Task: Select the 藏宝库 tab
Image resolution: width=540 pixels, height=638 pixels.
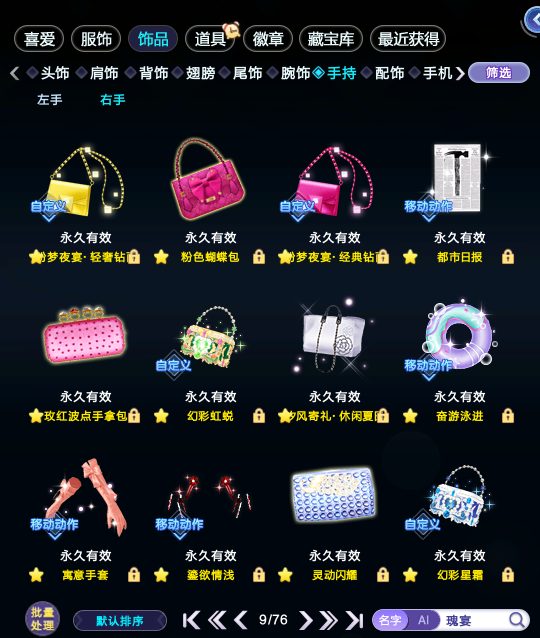Action: click(330, 39)
